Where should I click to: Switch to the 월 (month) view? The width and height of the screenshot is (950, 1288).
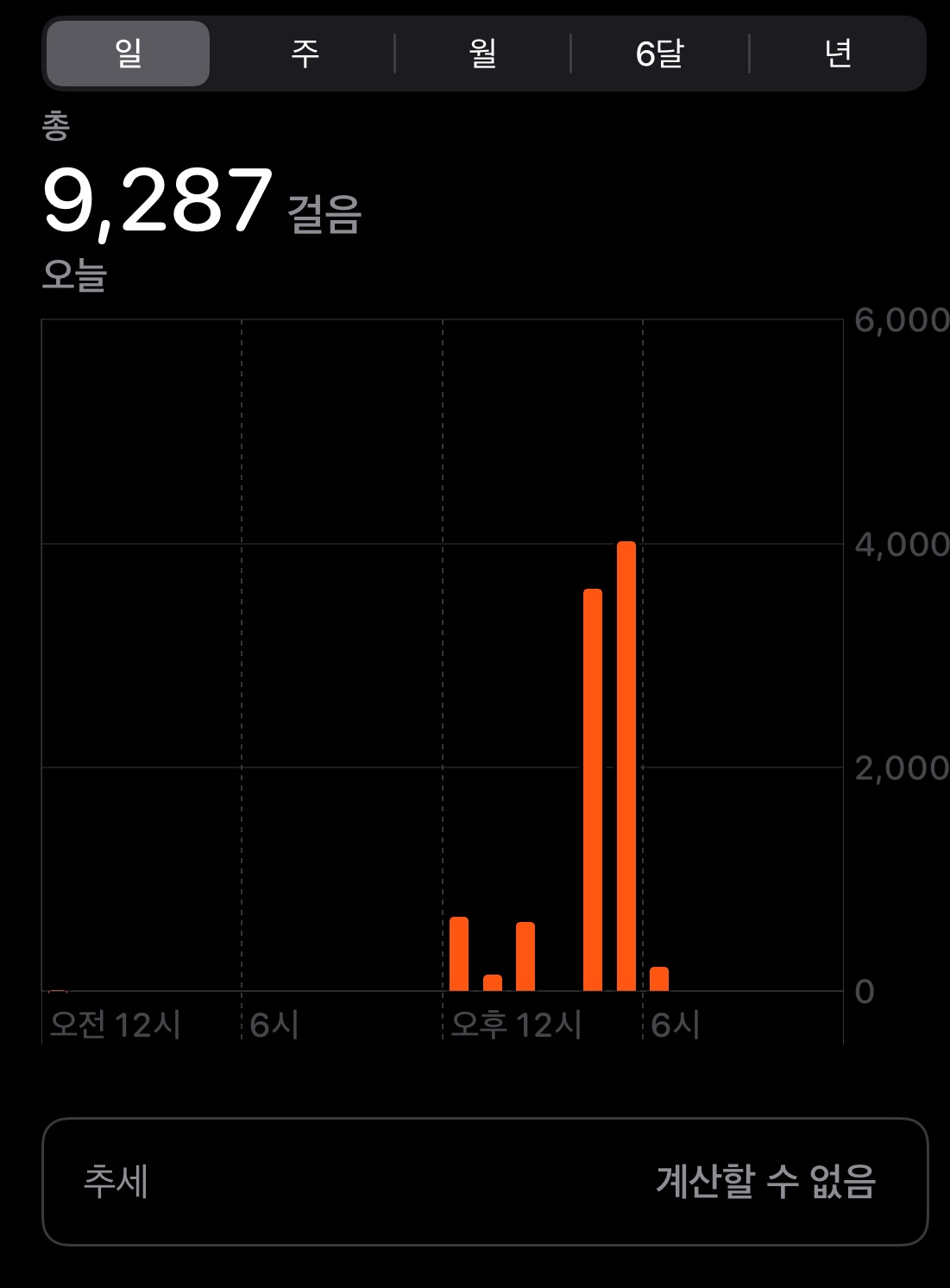tap(482, 54)
